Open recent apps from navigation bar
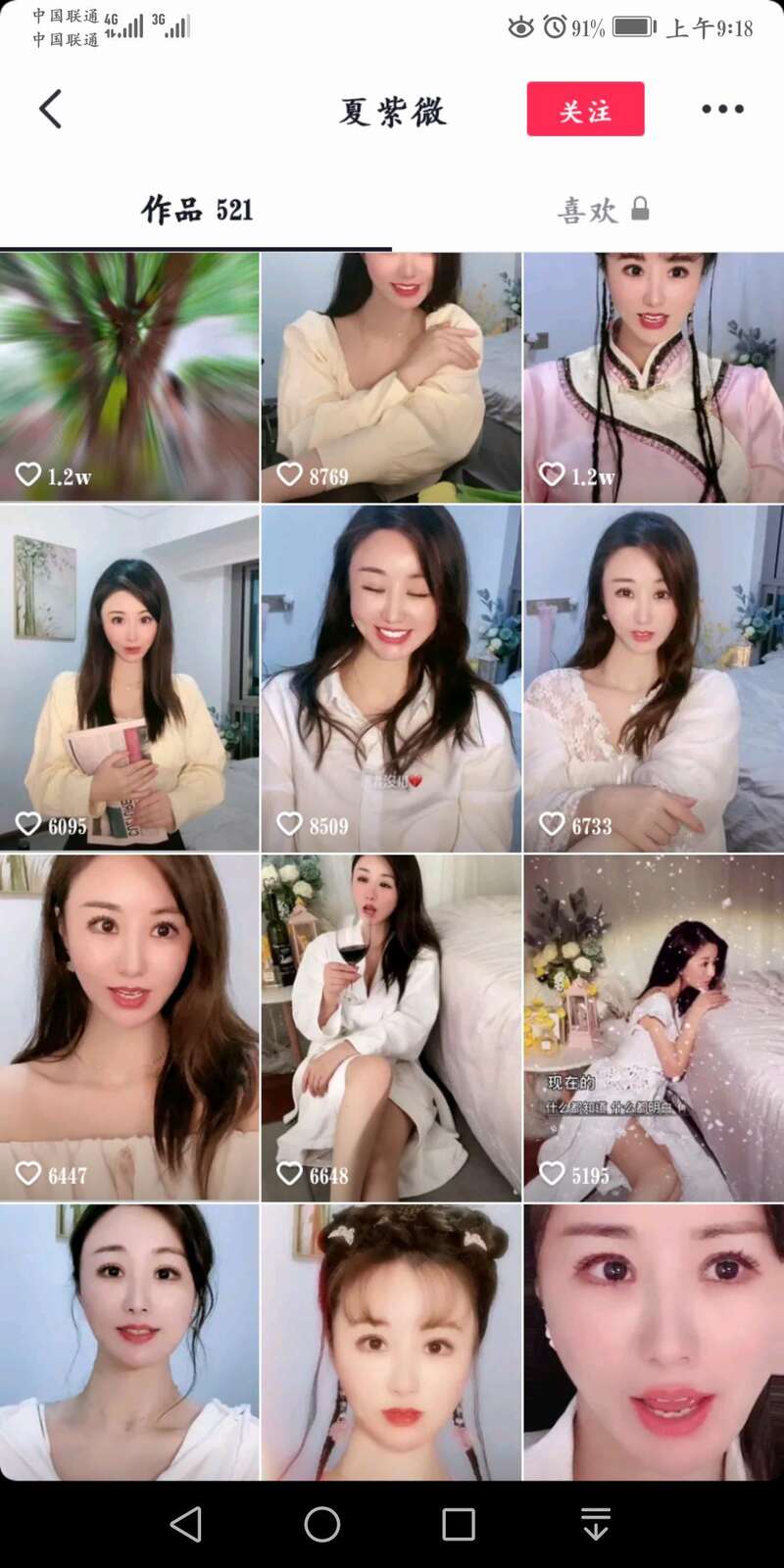 pos(459,1524)
